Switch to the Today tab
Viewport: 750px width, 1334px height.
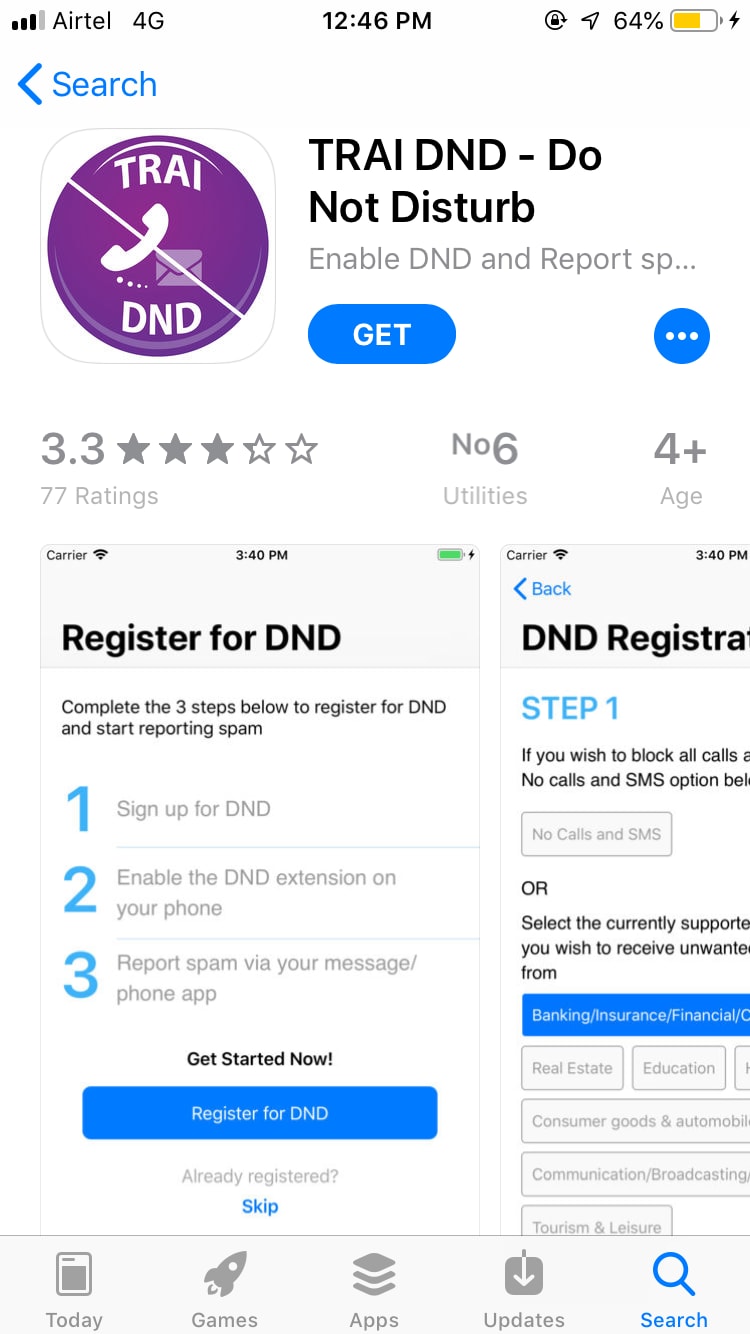click(74, 1289)
